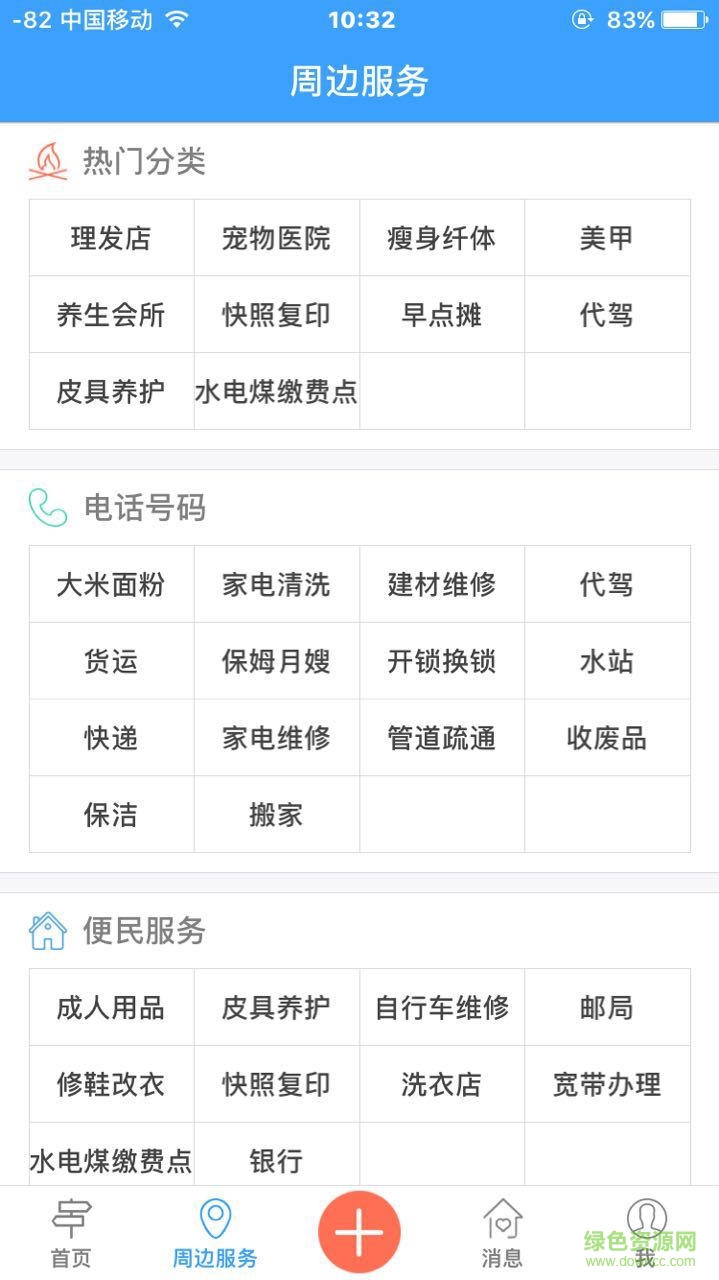
Task: Tap the red plus button
Action: coord(359,1232)
